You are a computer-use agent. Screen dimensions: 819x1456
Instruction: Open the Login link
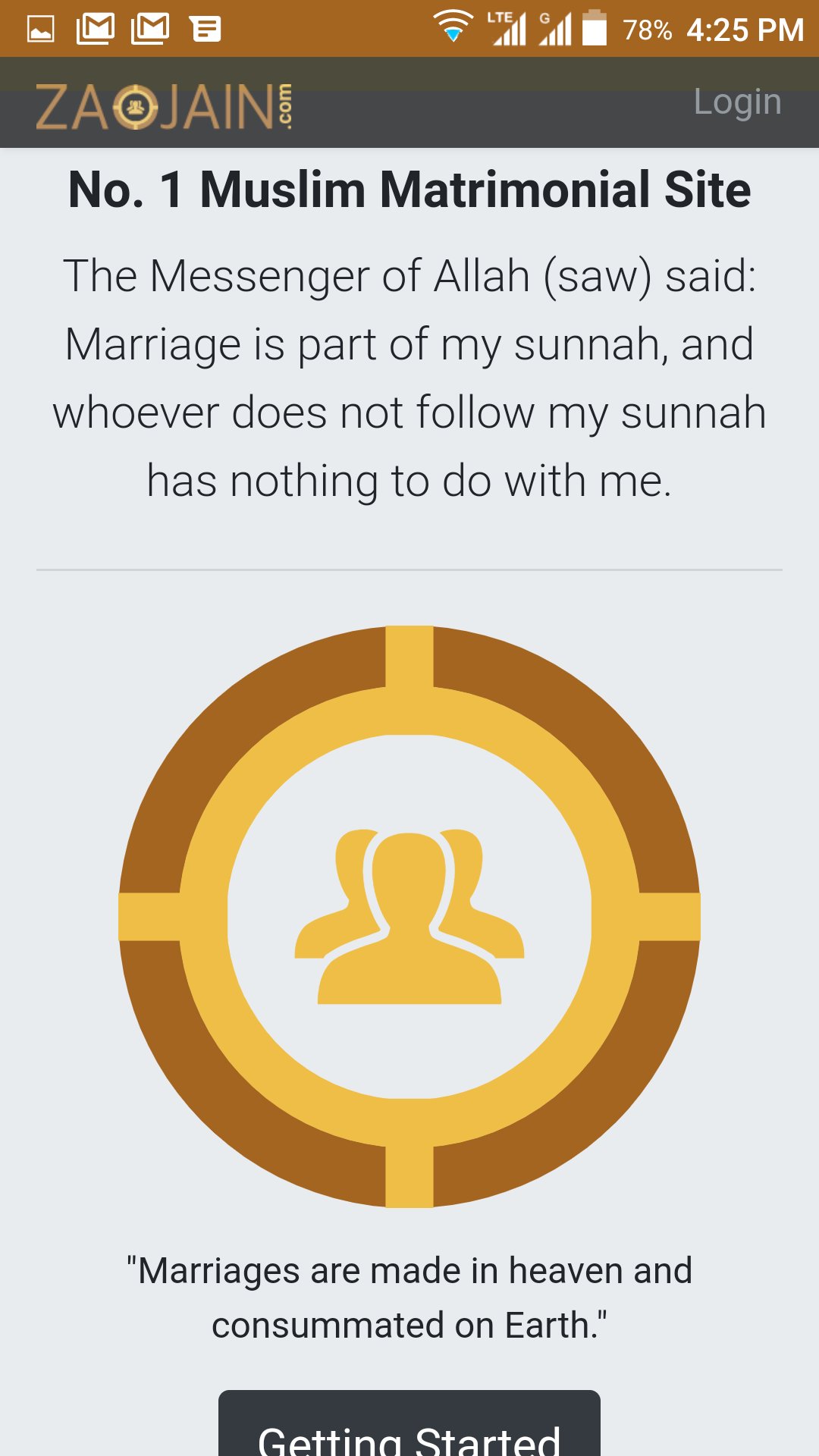click(737, 102)
